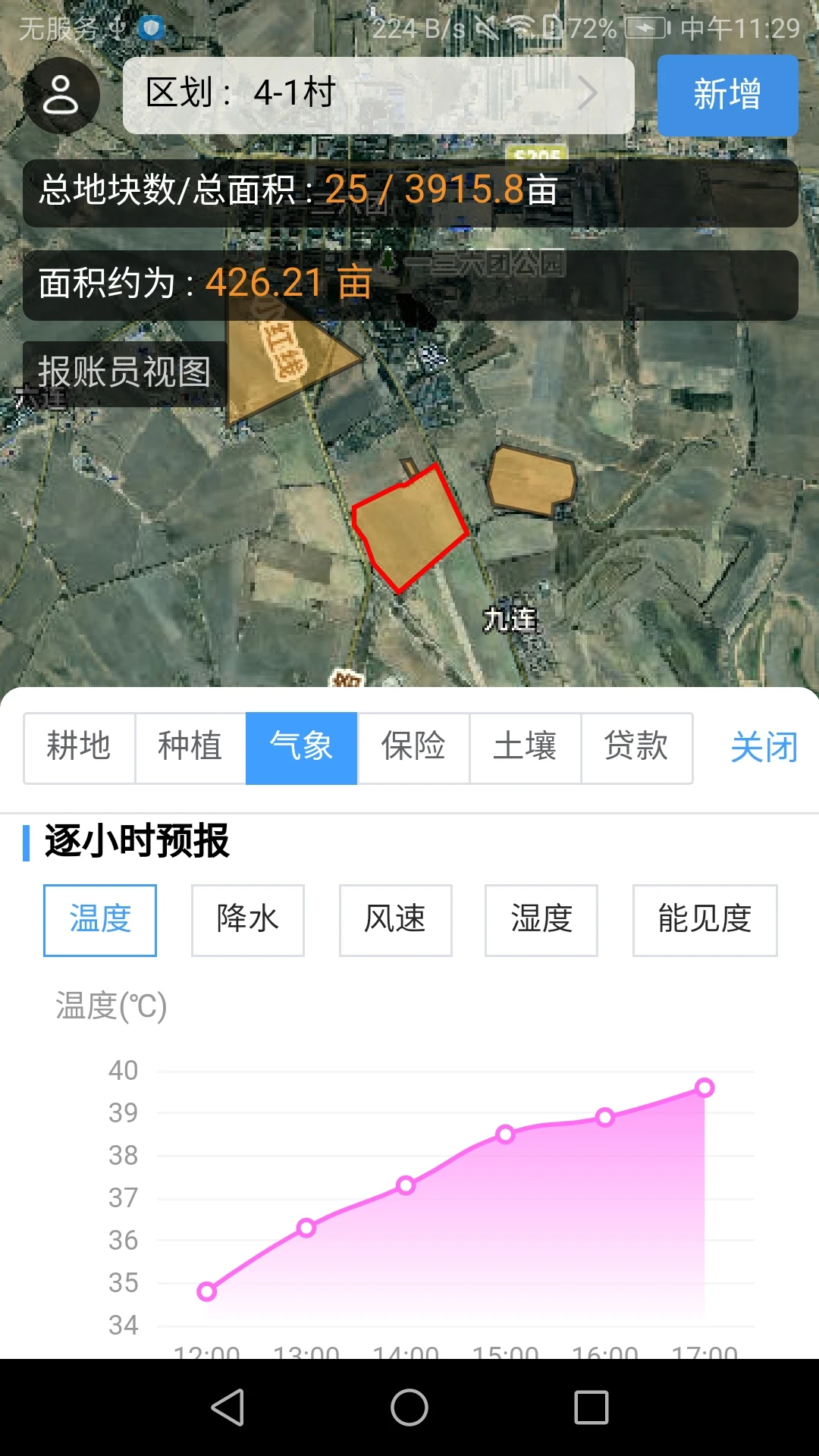Viewport: 819px width, 1456px height.
Task: Select the 17:00 data point on the temperature chart
Action: coord(704,1087)
